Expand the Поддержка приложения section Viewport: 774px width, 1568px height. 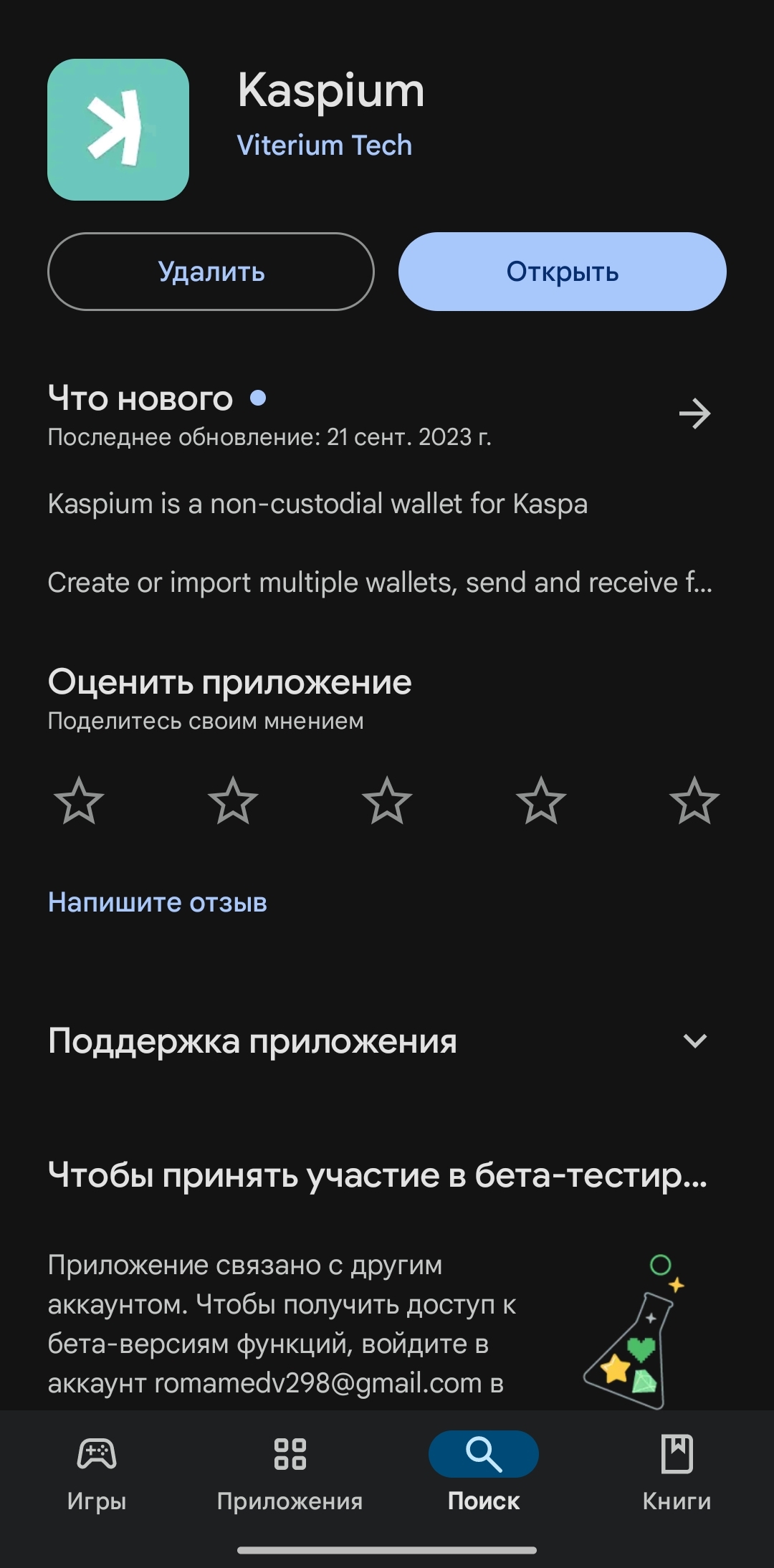(x=694, y=1041)
